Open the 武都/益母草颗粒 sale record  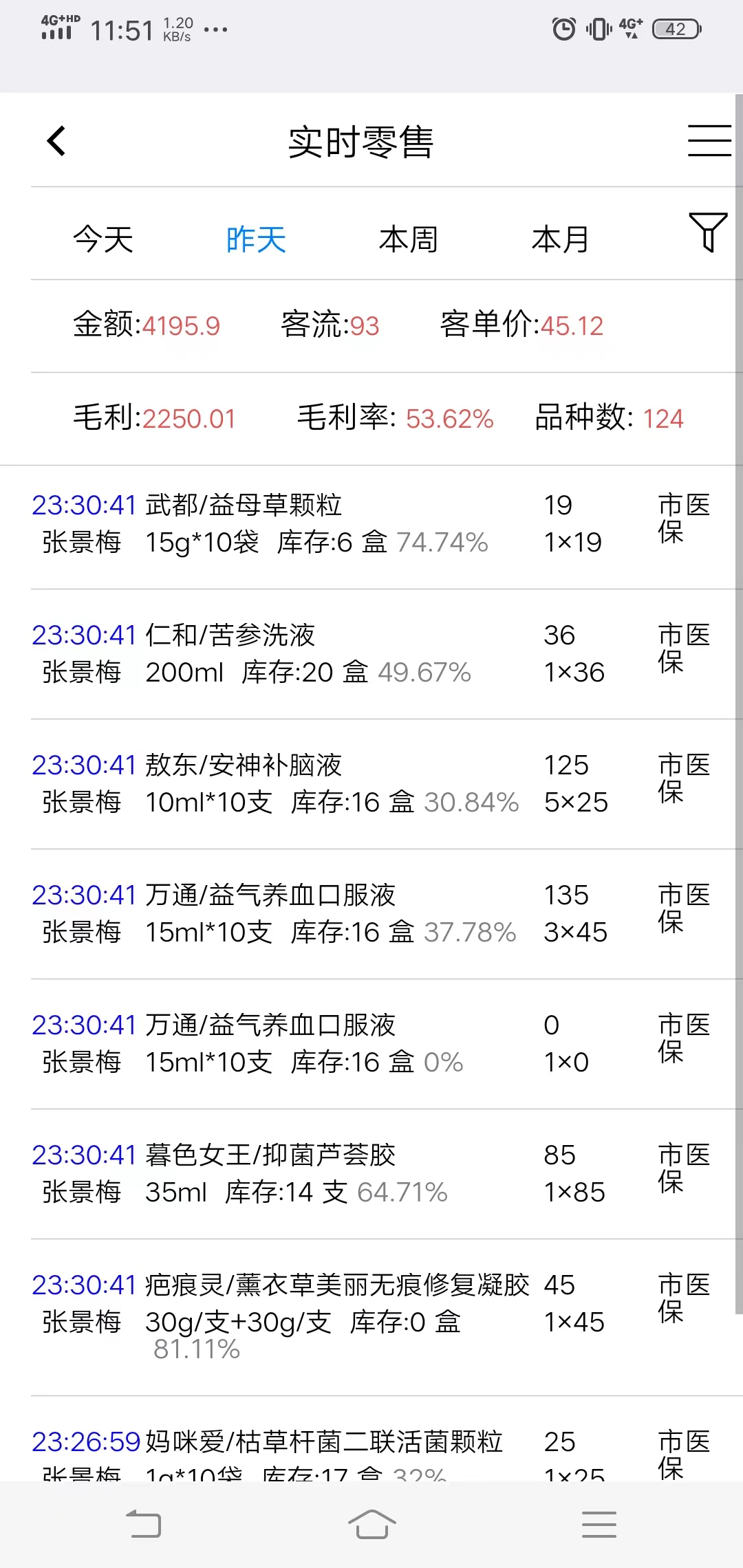coord(371,524)
